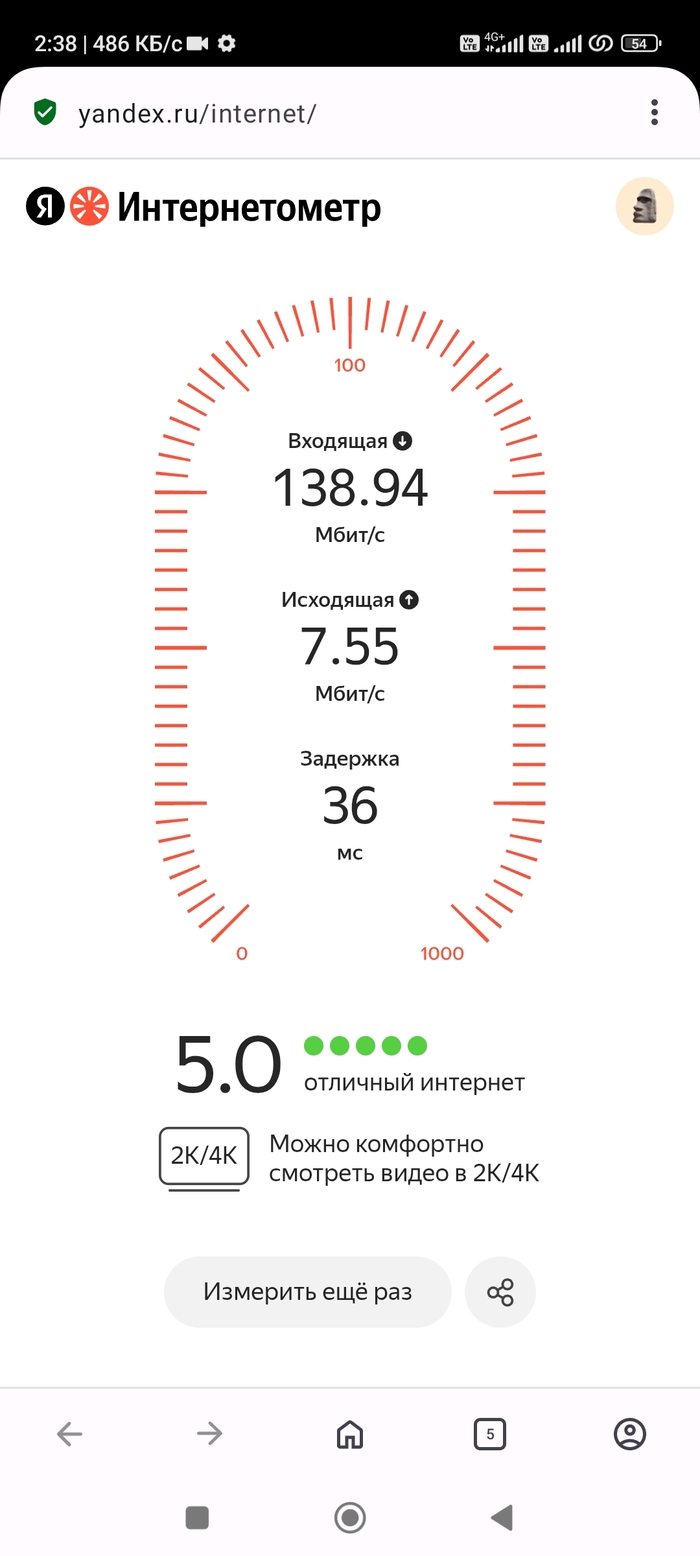700x1556 pixels.
Task: Tap the system home button
Action: (x=350, y=1517)
